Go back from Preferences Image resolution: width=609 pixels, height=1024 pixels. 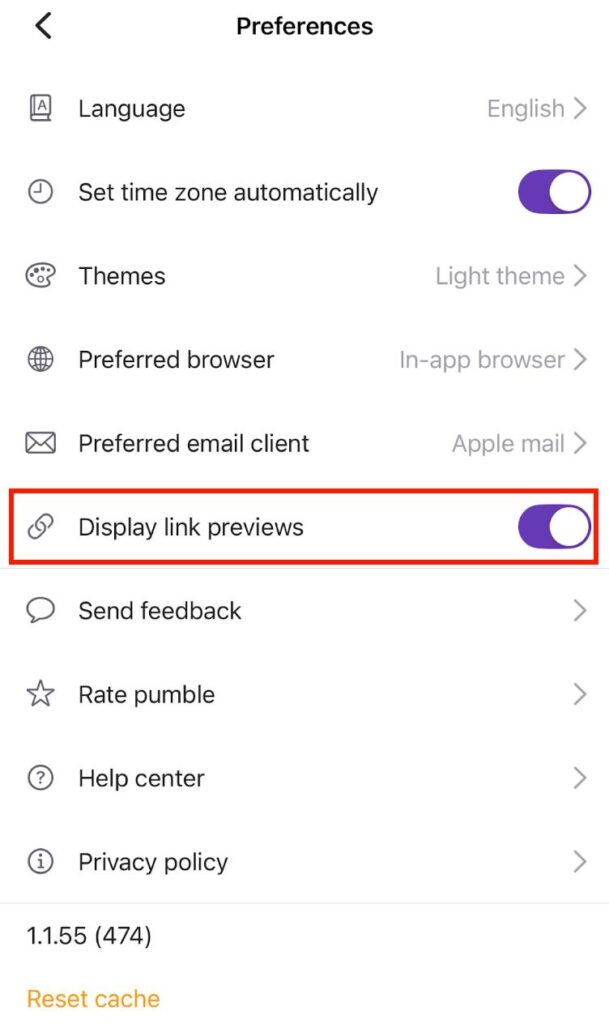43,26
